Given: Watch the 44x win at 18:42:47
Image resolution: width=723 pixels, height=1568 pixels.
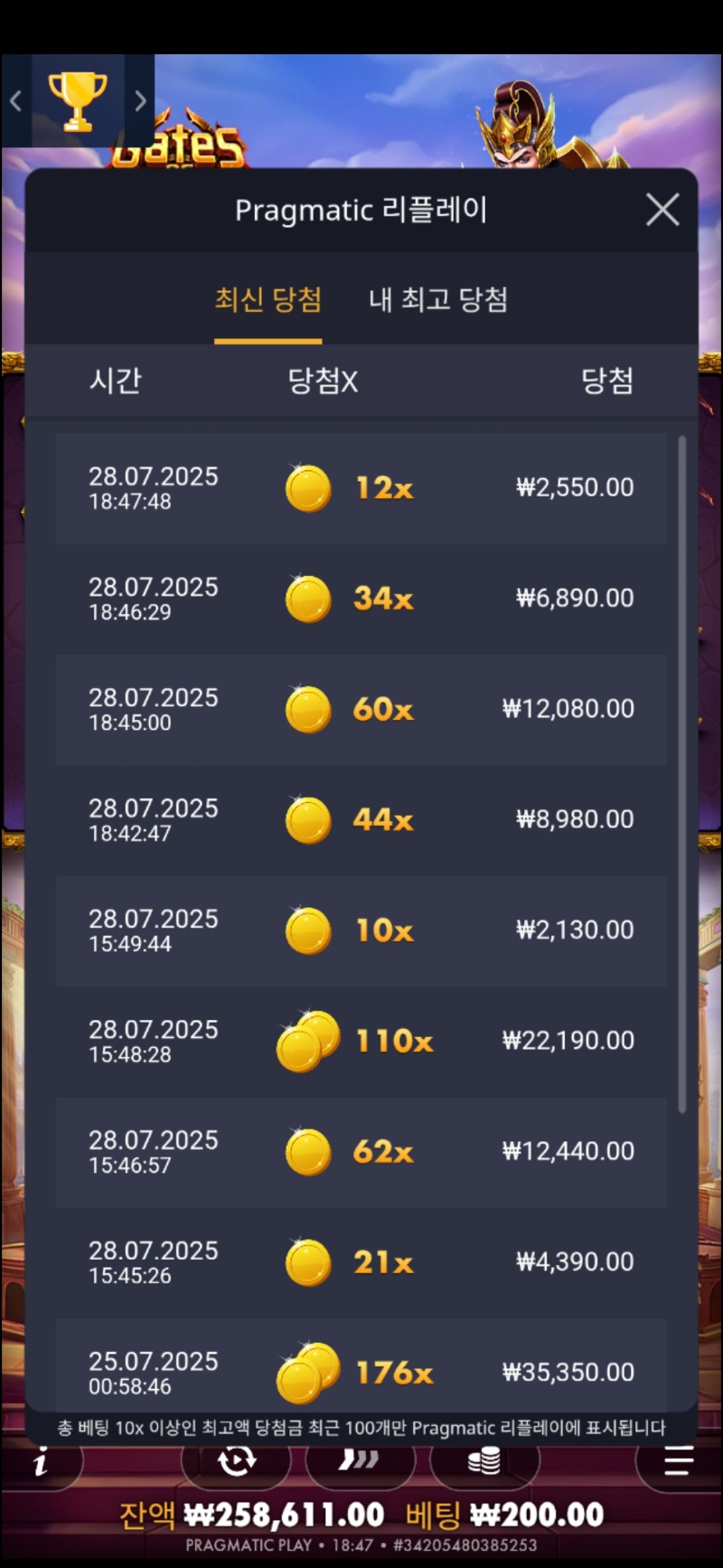Looking at the screenshot, I should (361, 820).
